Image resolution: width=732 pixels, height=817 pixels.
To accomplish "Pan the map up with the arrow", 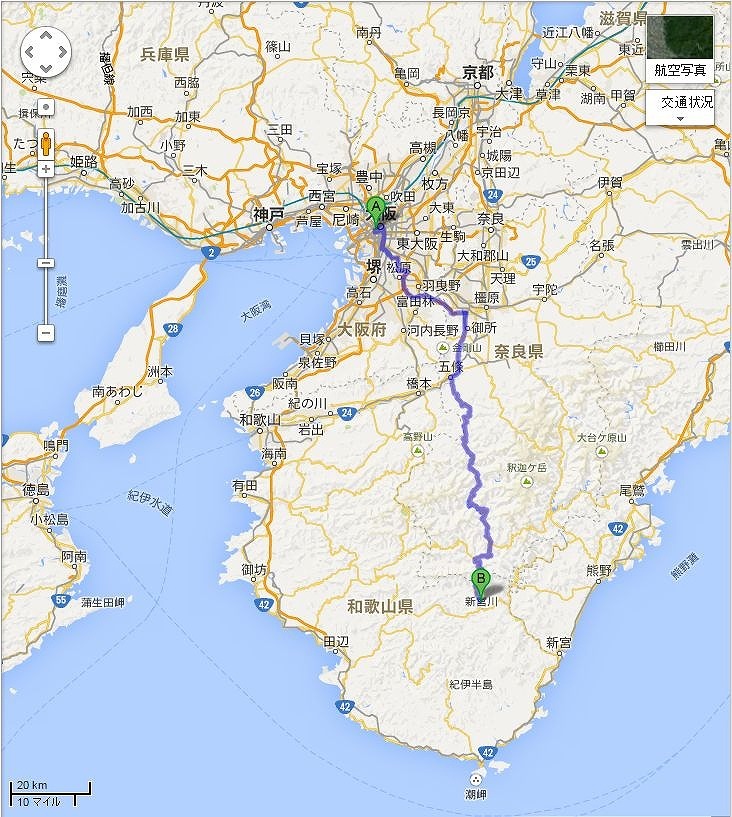I will click(46, 33).
